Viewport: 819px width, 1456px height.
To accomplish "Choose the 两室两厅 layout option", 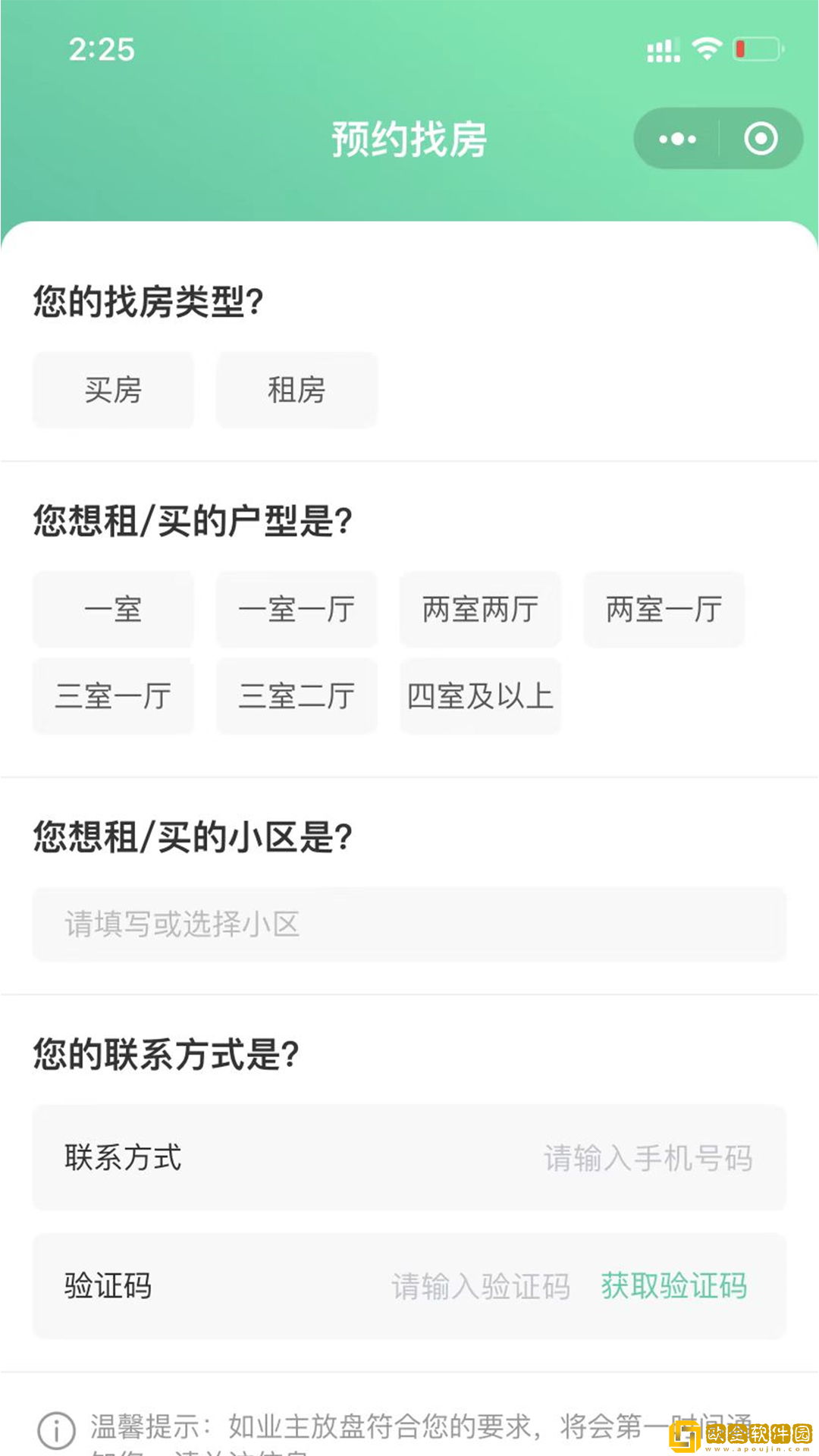I will tap(480, 609).
